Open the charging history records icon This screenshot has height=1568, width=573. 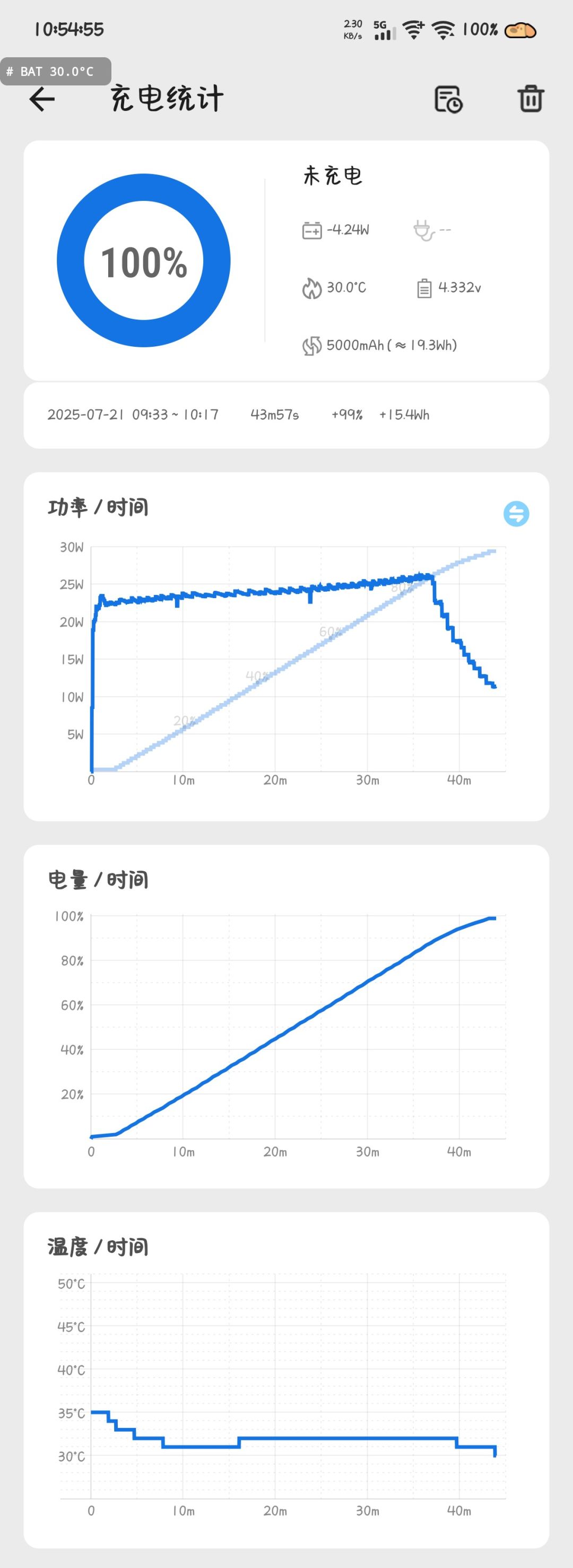point(449,99)
